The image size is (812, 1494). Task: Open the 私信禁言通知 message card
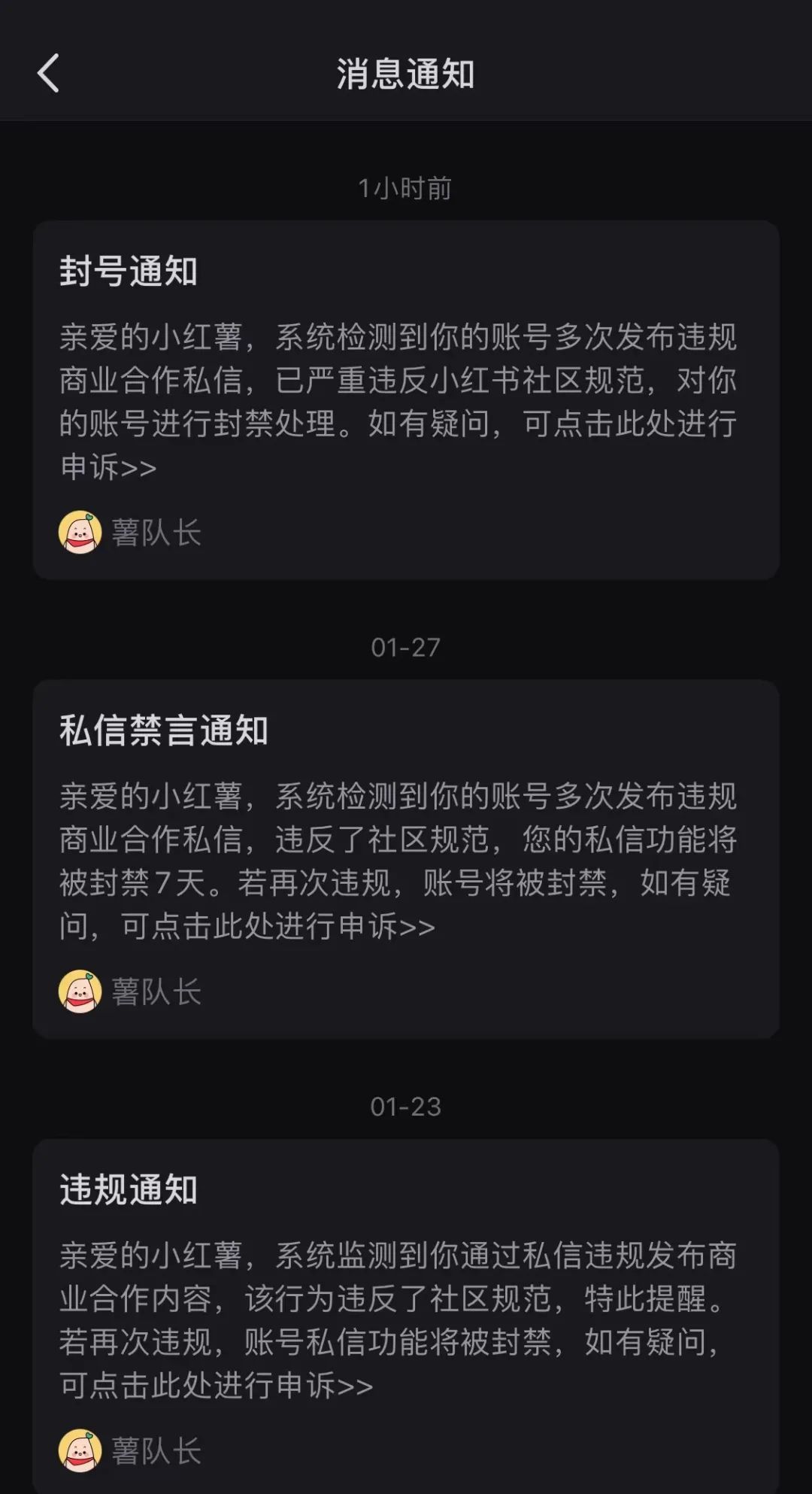405,858
